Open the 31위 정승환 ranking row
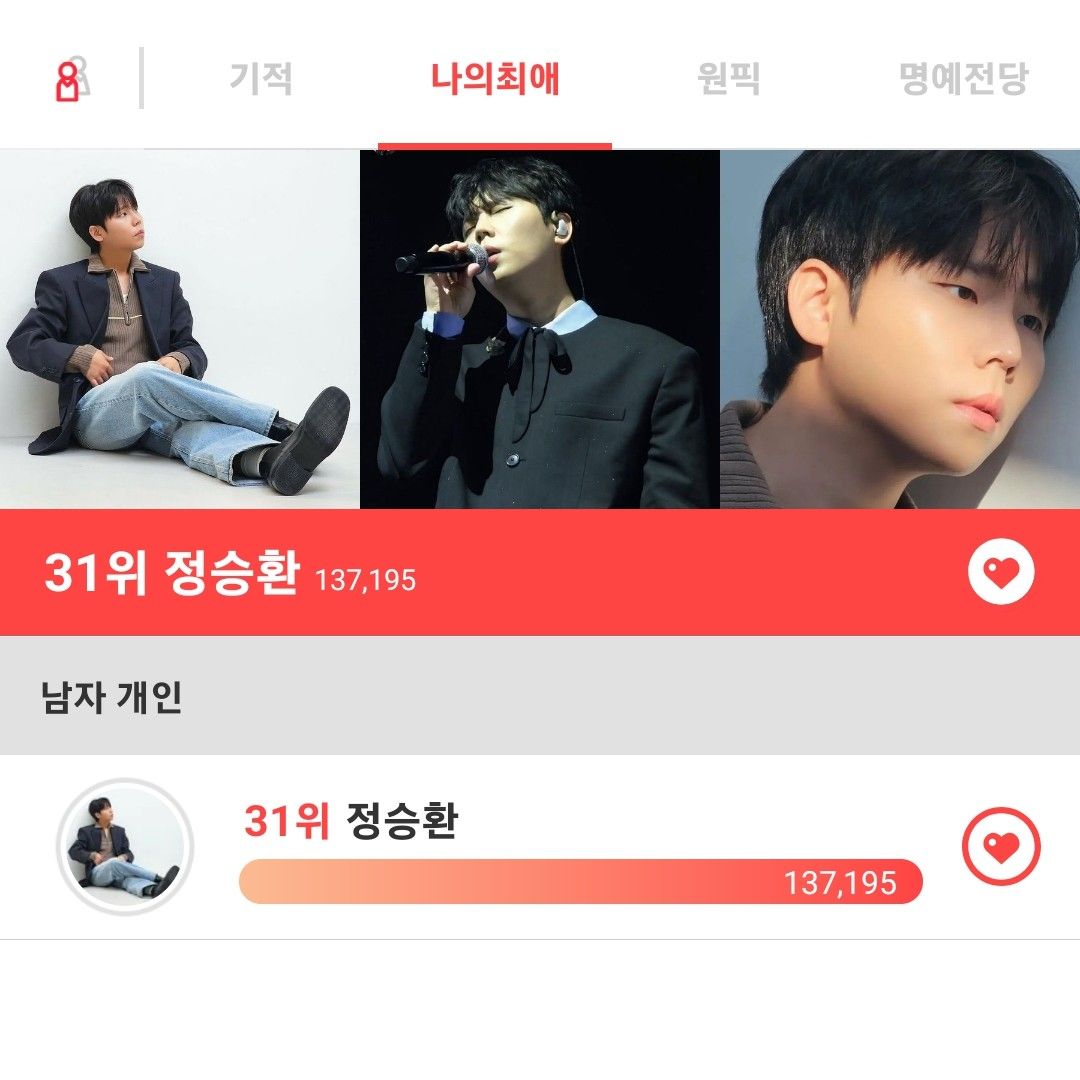Viewport: 1080px width, 1080px height. 580,847
